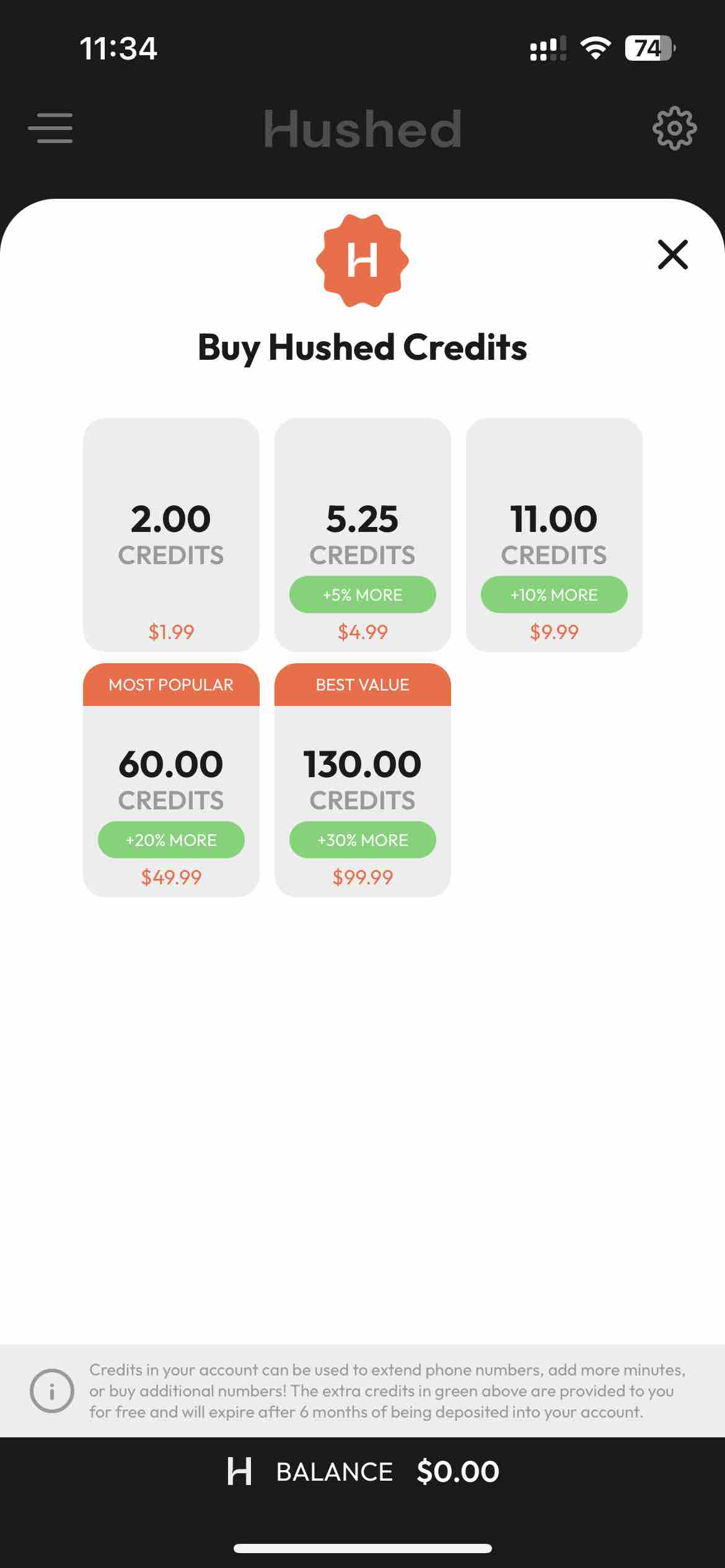Get the Best Value 130.00 credits pack
This screenshot has width=725, height=1568.
coord(362,780)
